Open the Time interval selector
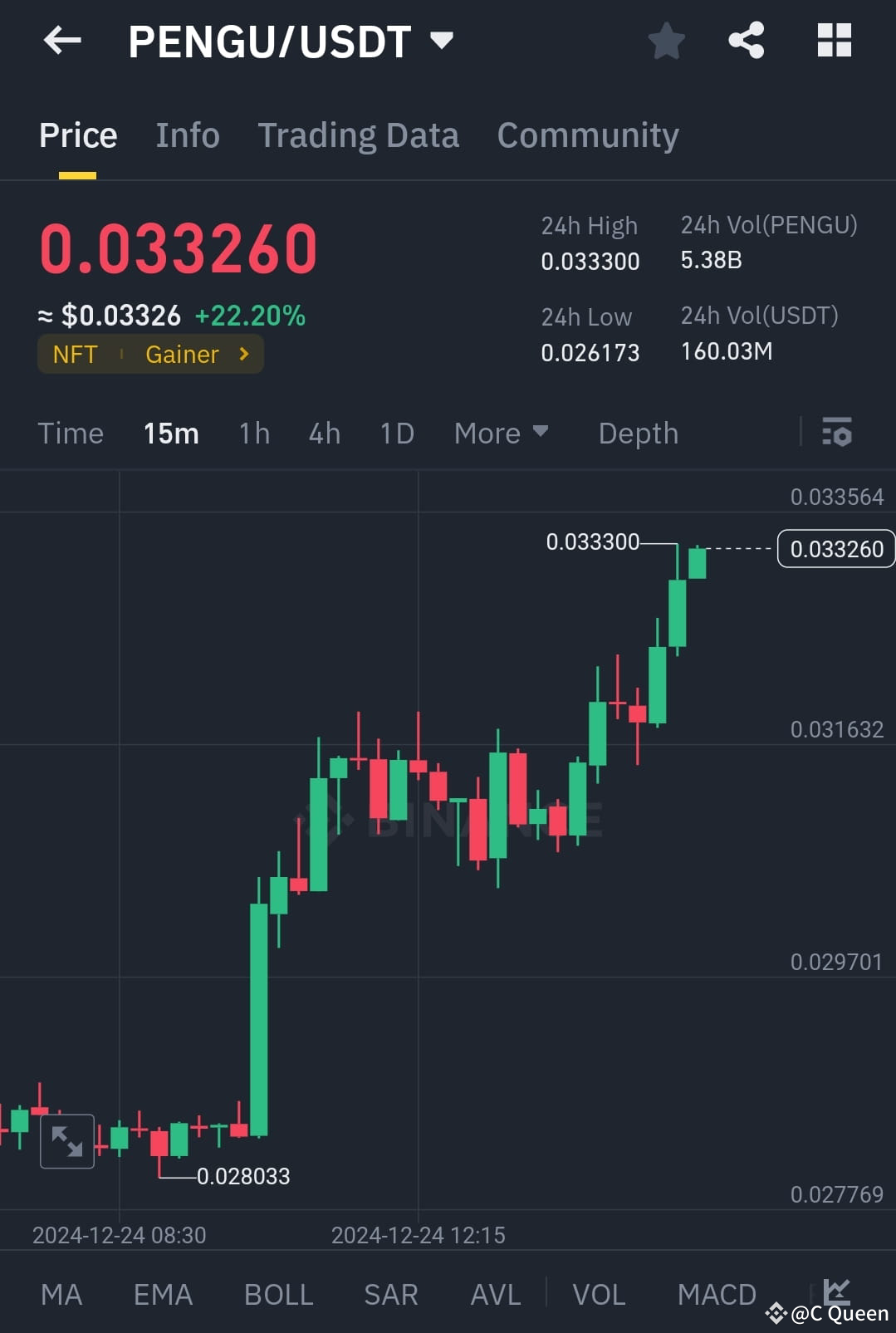This screenshot has height=1333, width=896. [x=71, y=433]
